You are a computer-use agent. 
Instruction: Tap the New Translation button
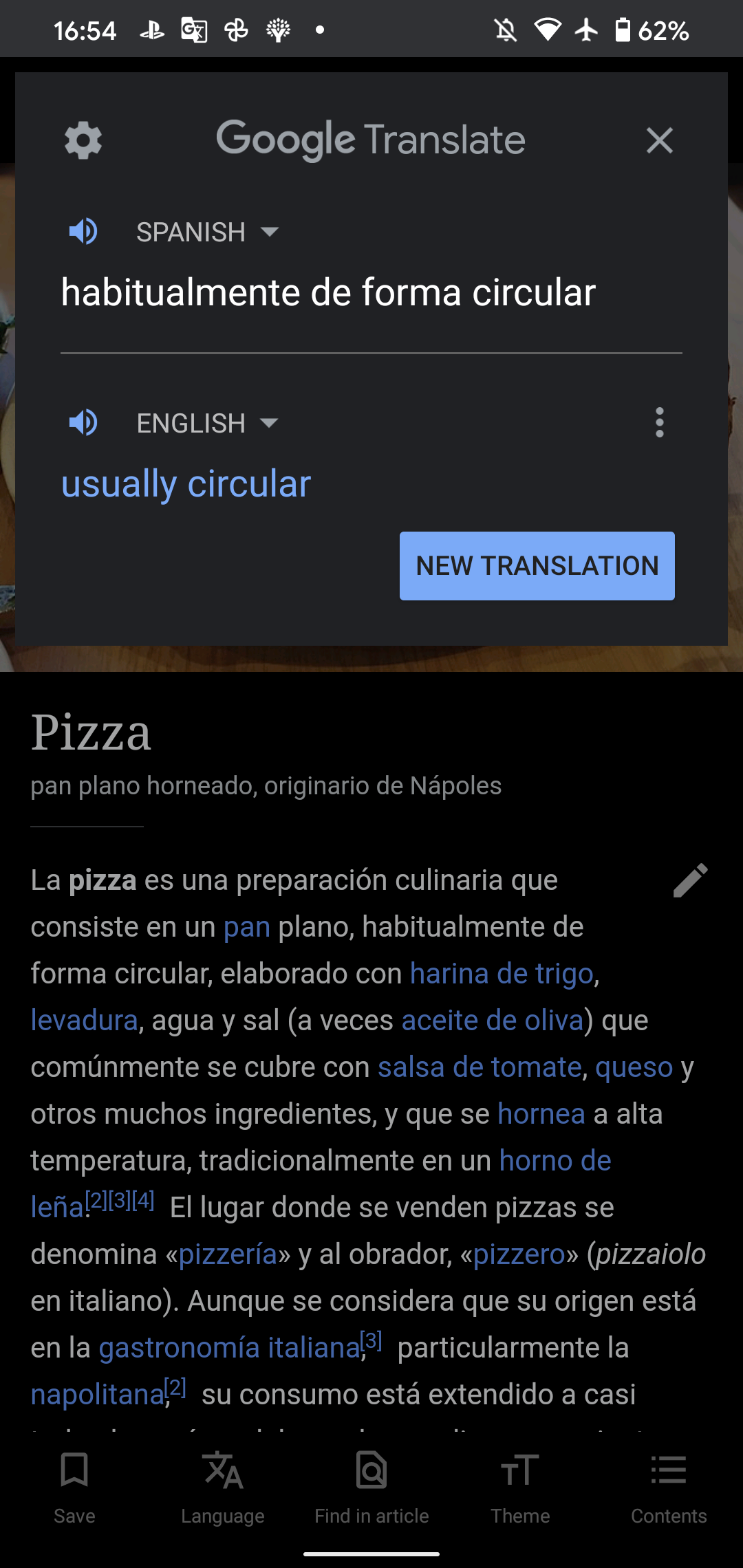[x=537, y=566]
